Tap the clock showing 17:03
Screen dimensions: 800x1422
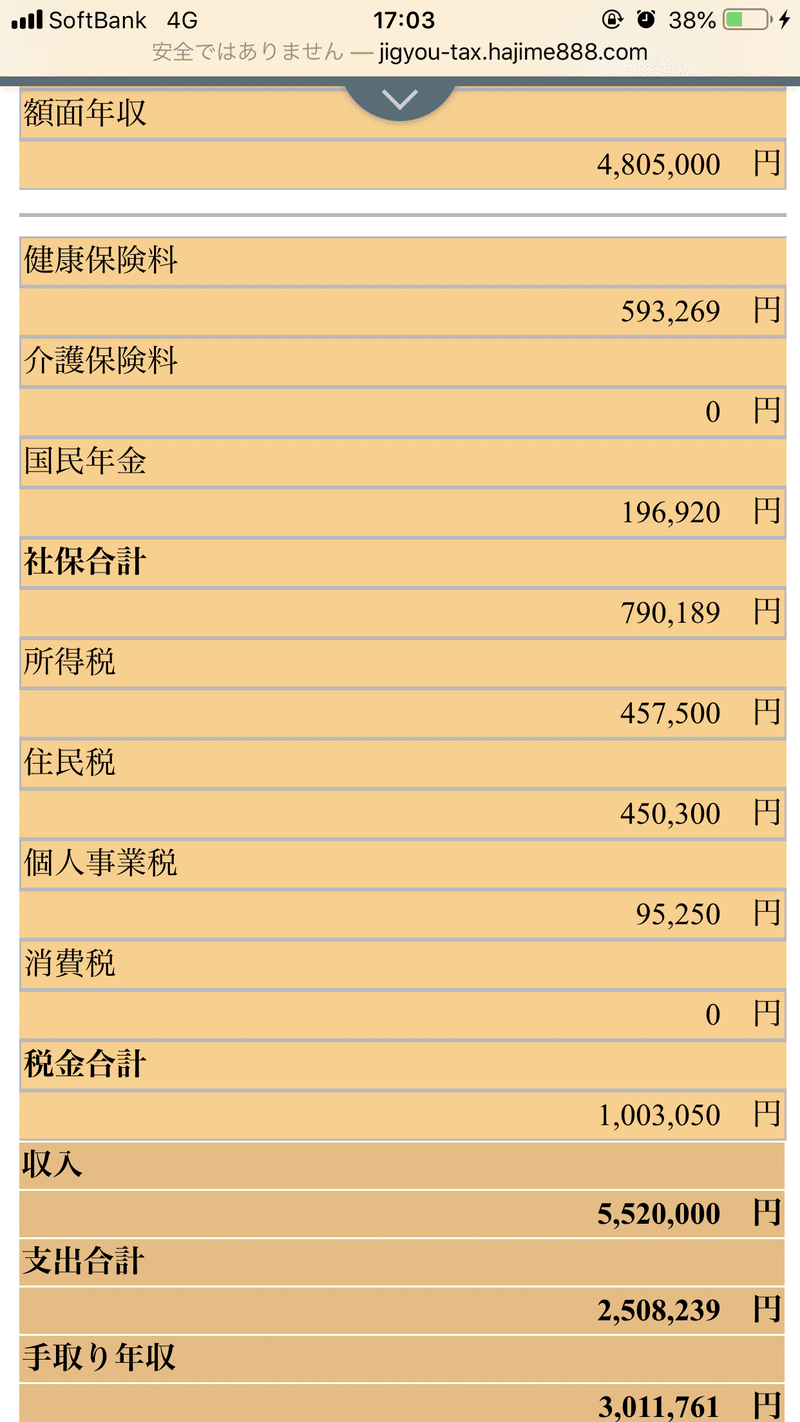[400, 19]
